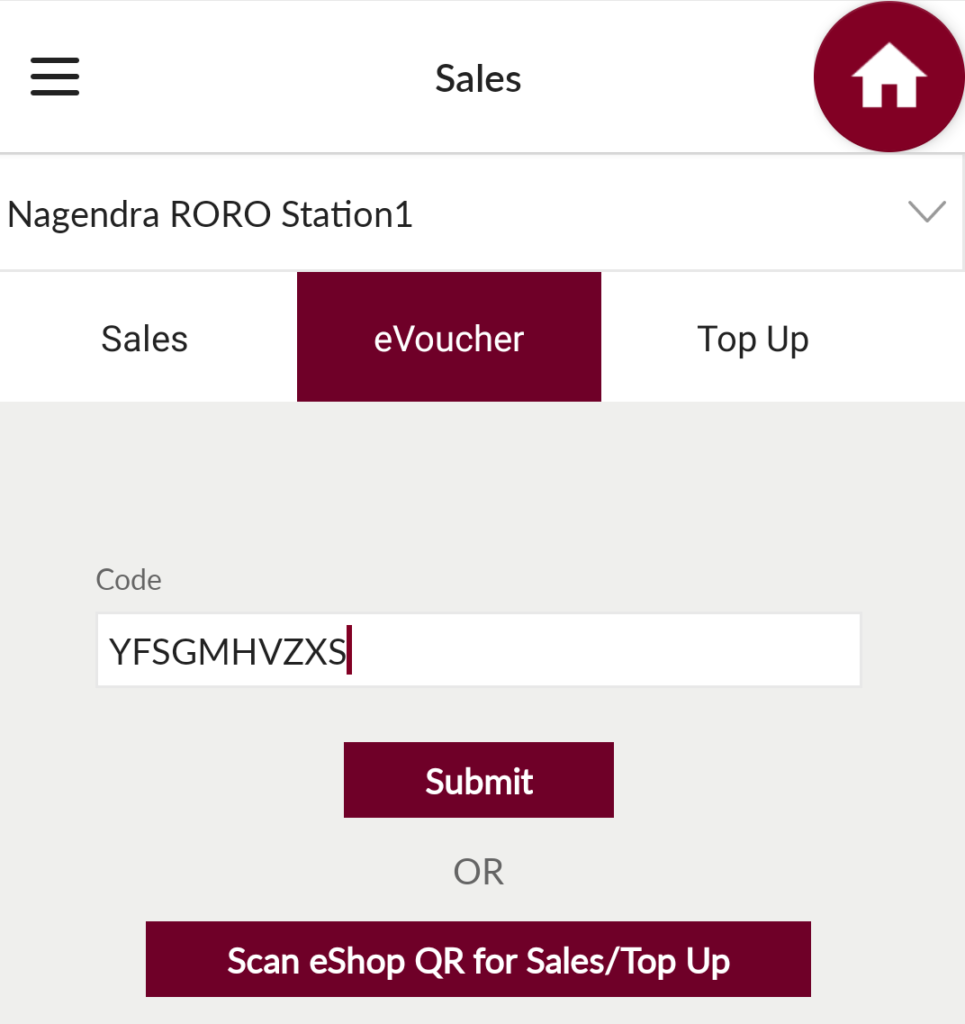
Task: Go to home via the house icon
Action: [888, 78]
